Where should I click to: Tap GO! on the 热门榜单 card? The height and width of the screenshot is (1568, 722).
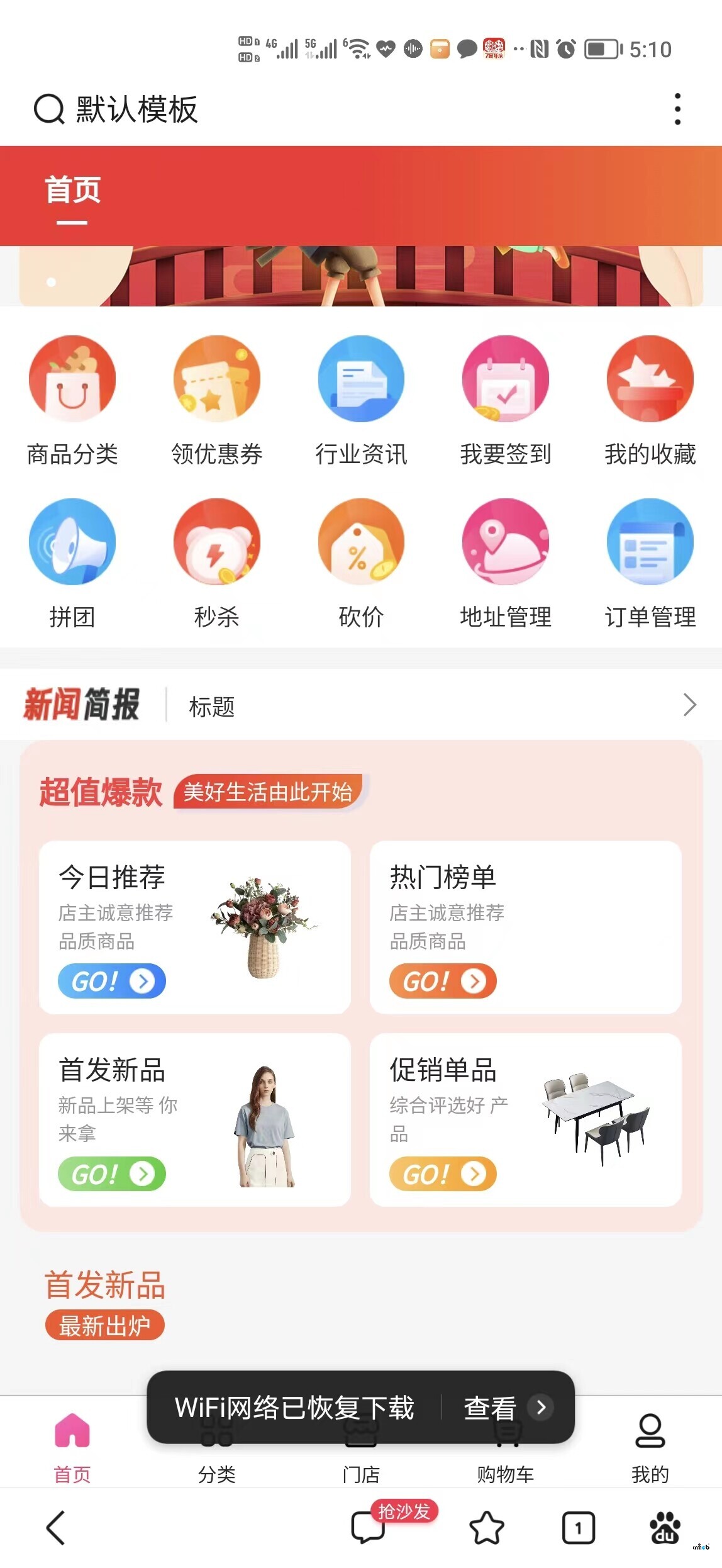click(443, 980)
